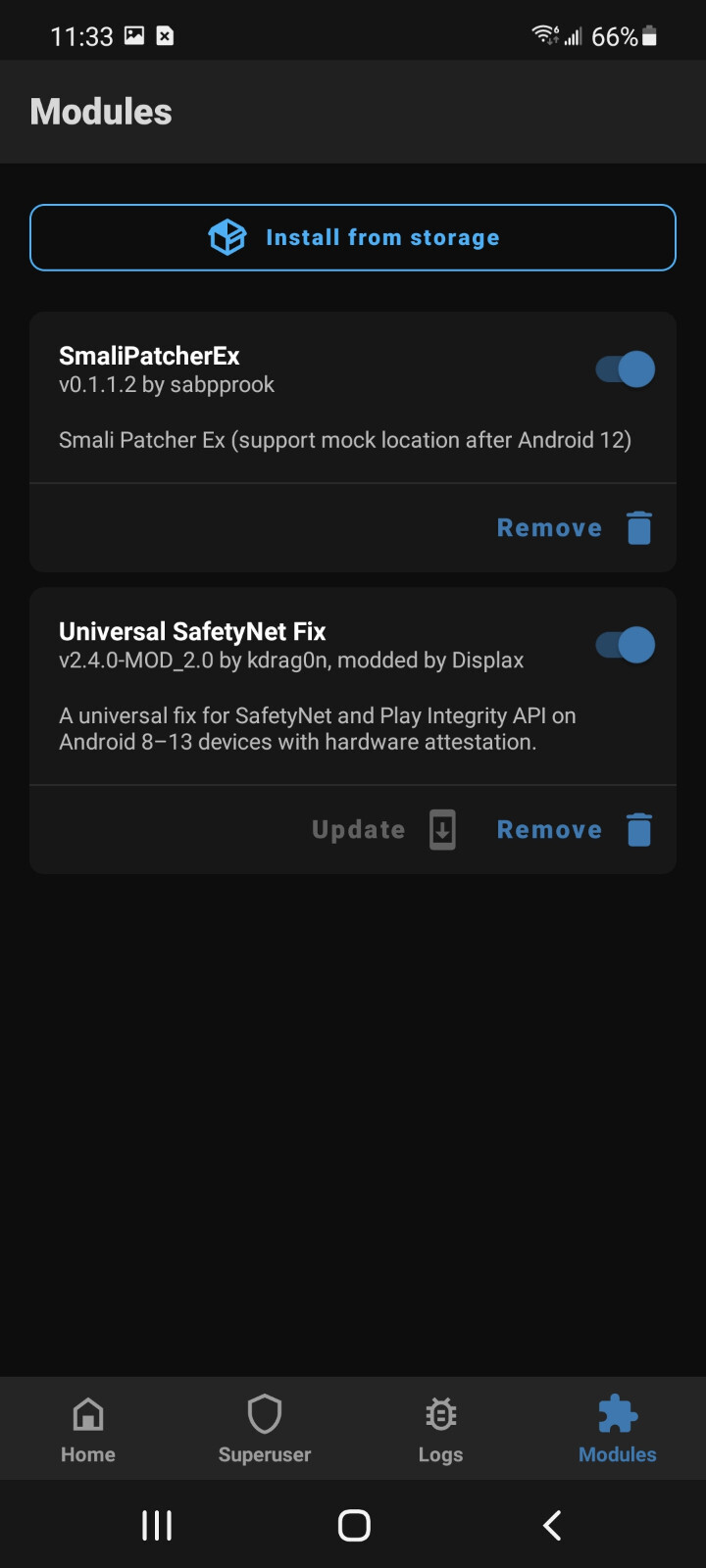Disable the SmaliPatcherEx module toggle

(626, 369)
